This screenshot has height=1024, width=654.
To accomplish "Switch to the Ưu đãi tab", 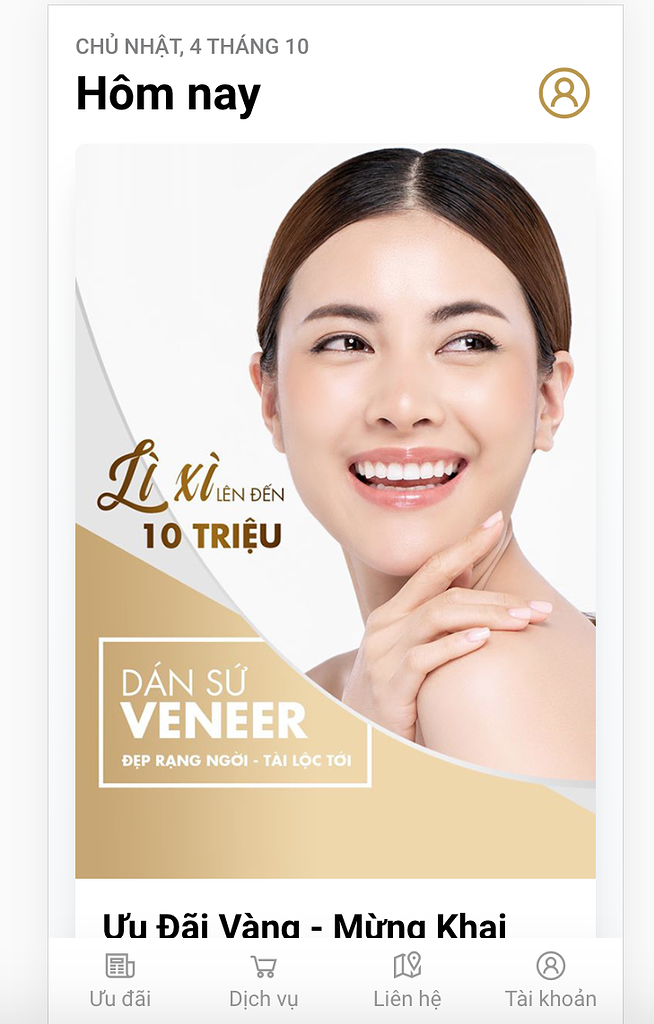I will coord(120,980).
